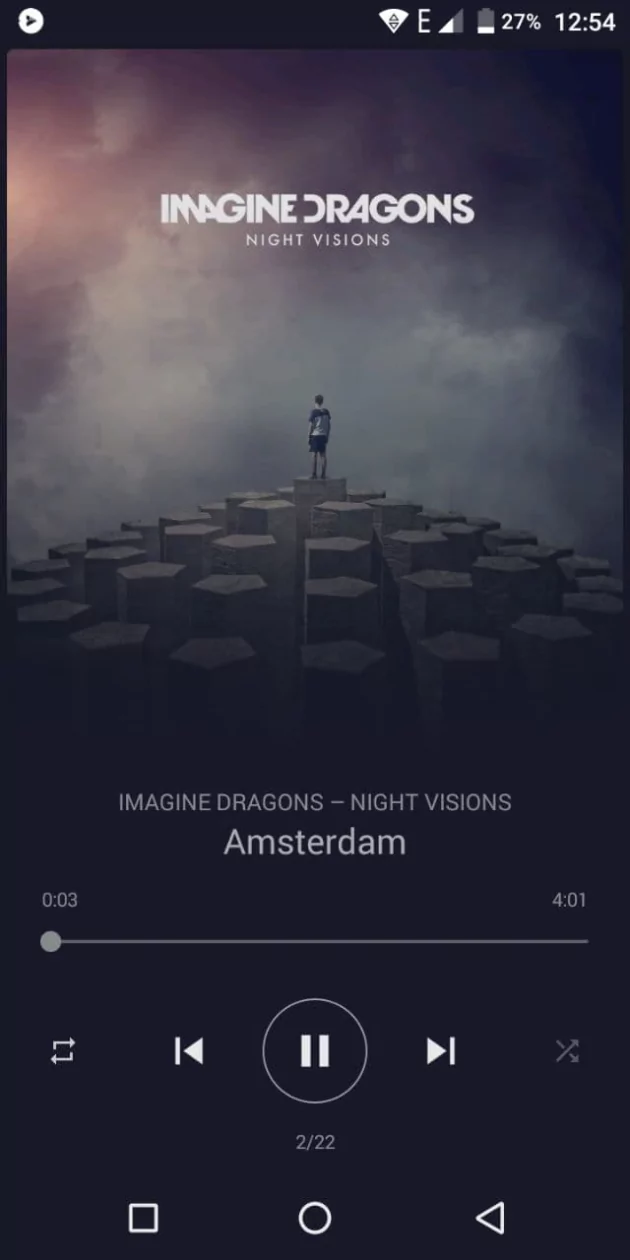The image size is (630, 1260).
Task: Skip to the next track
Action: point(441,1050)
